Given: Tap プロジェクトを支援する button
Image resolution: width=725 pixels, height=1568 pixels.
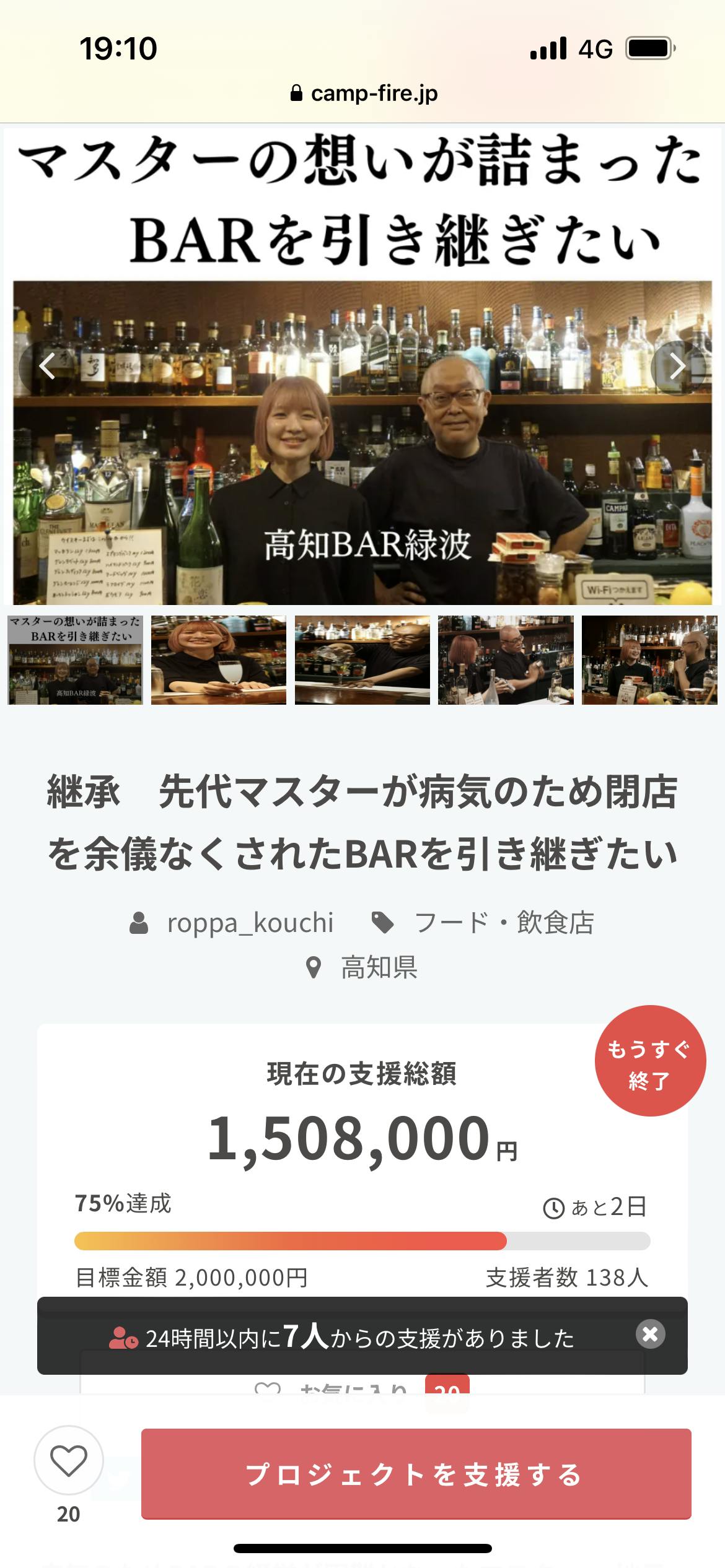Looking at the screenshot, I should coord(416,1474).
